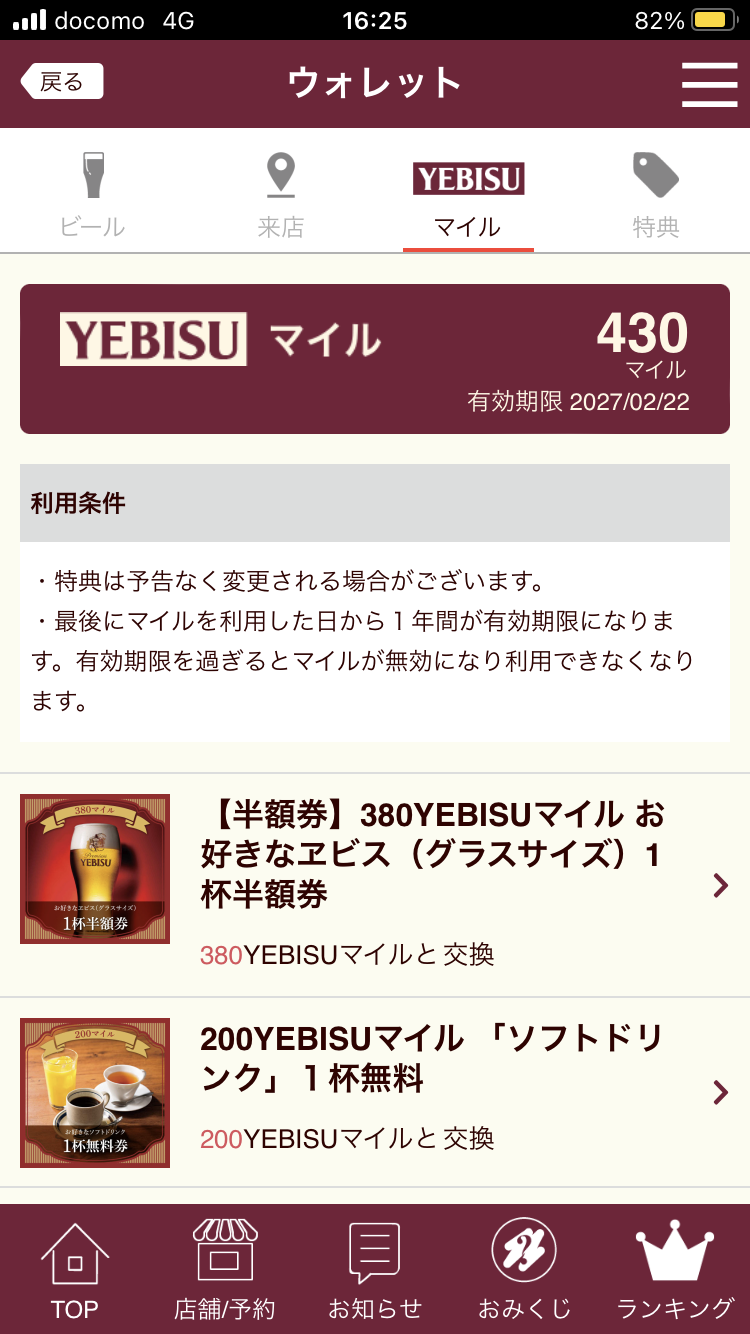Switch to the 来店 tab

coord(280,196)
